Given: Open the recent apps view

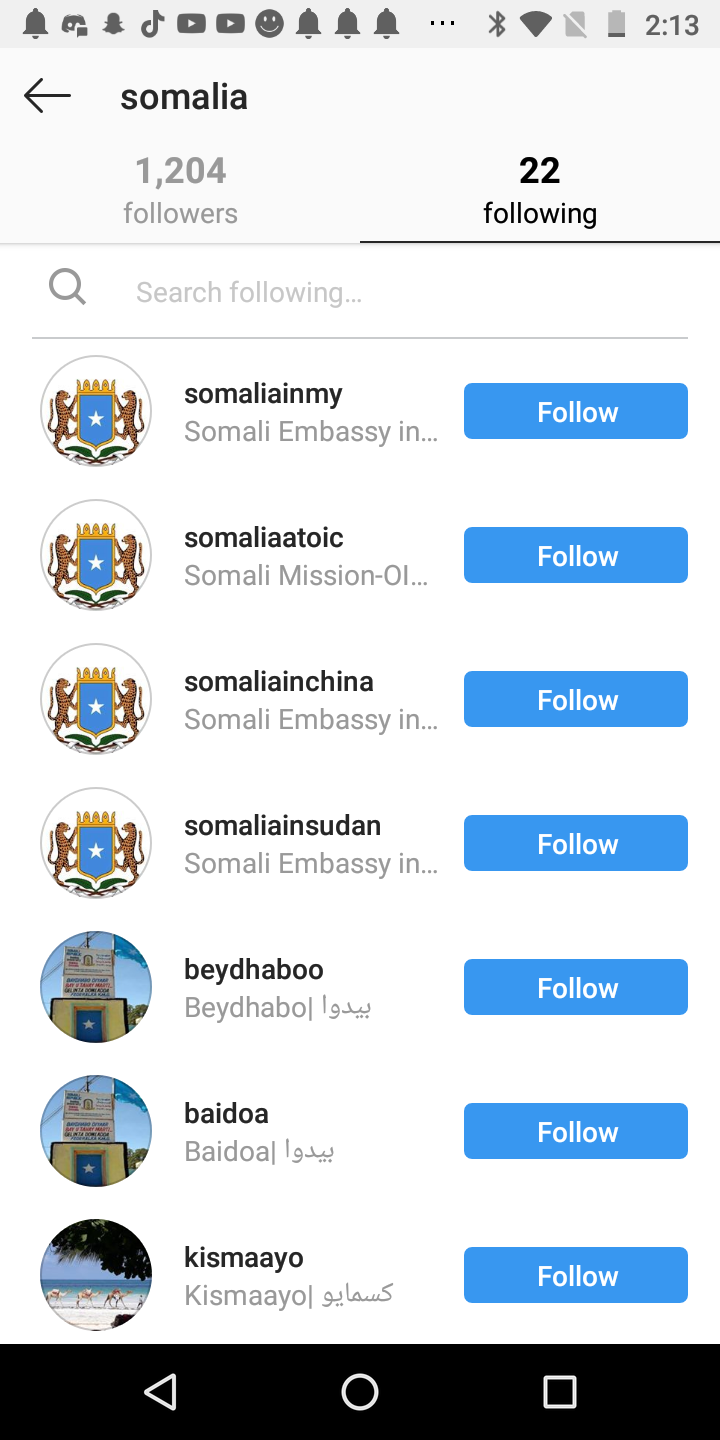Looking at the screenshot, I should coord(559,1391).
